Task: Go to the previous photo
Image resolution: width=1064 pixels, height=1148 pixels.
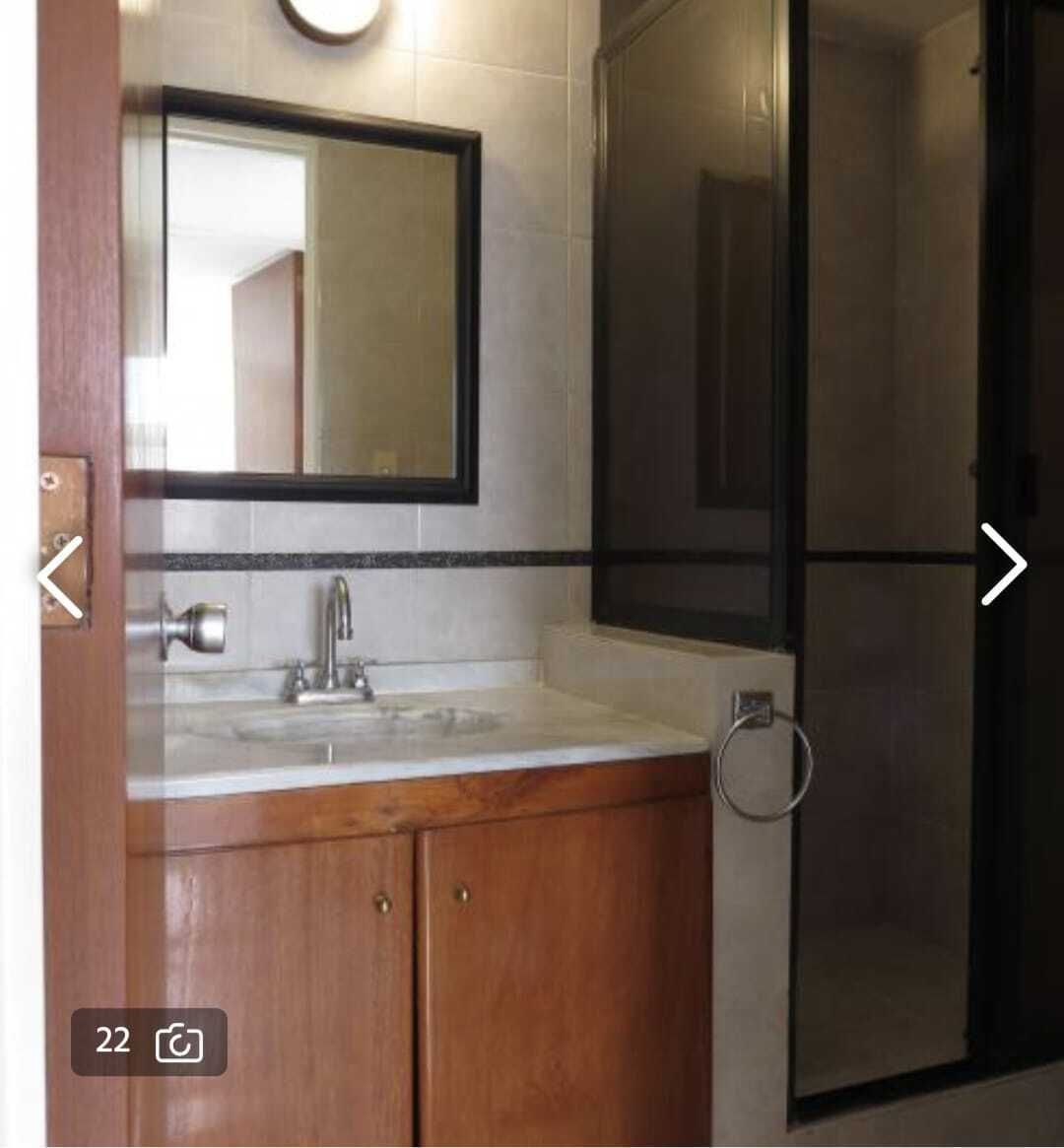Action: 61,577
